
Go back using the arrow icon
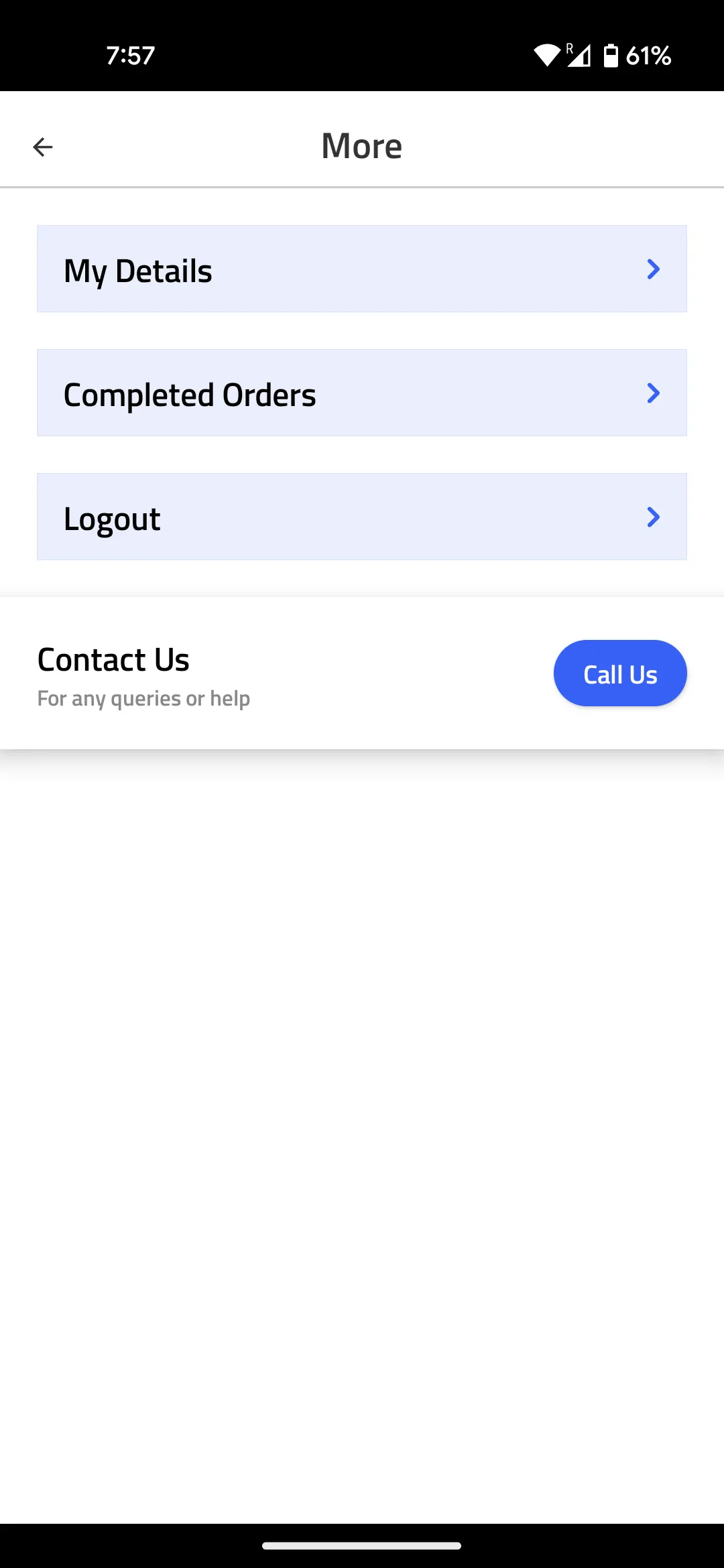(x=43, y=147)
